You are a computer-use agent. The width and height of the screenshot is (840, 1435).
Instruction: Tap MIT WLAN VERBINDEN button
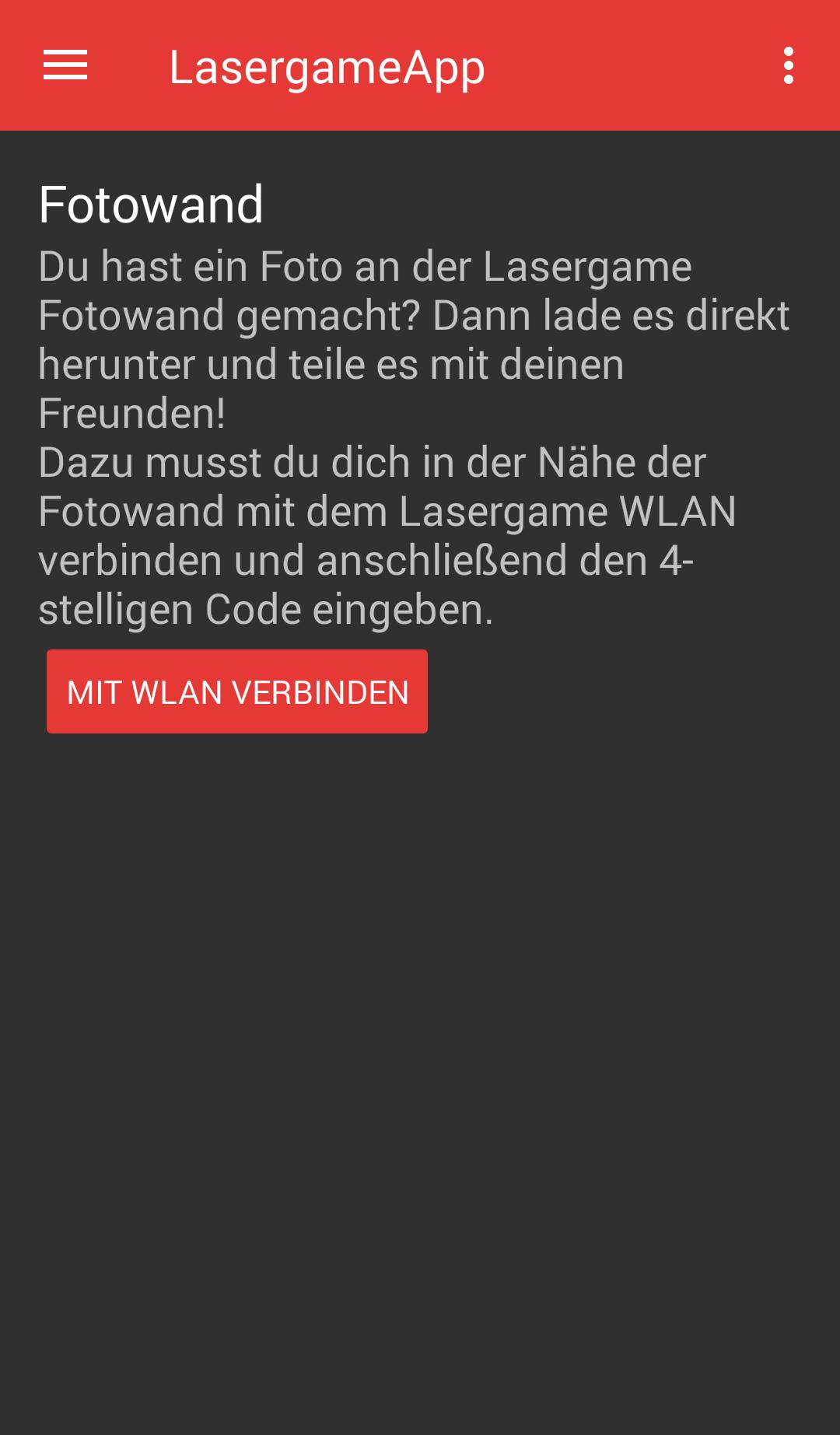237,691
